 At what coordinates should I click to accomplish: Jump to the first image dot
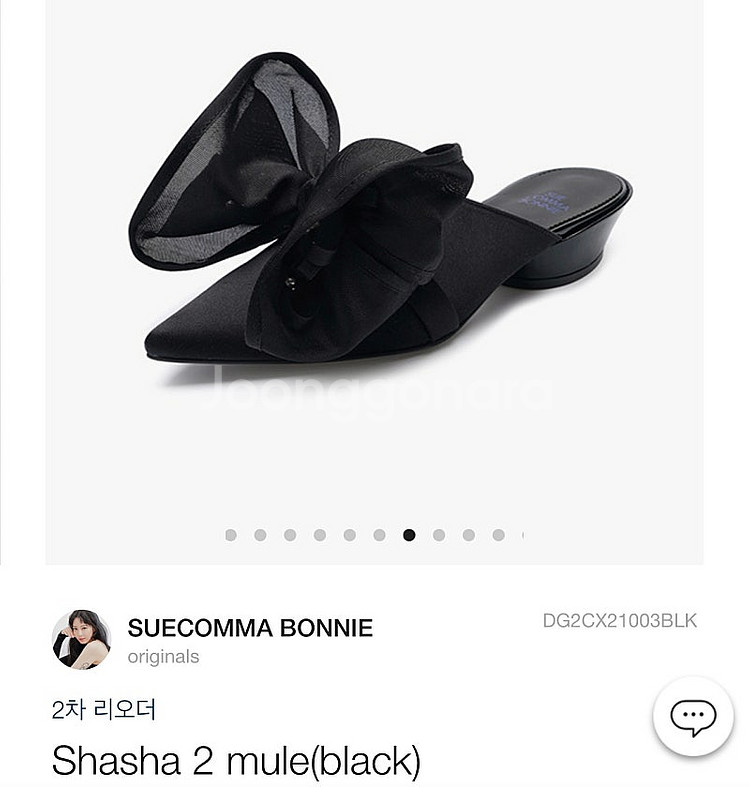click(x=231, y=535)
